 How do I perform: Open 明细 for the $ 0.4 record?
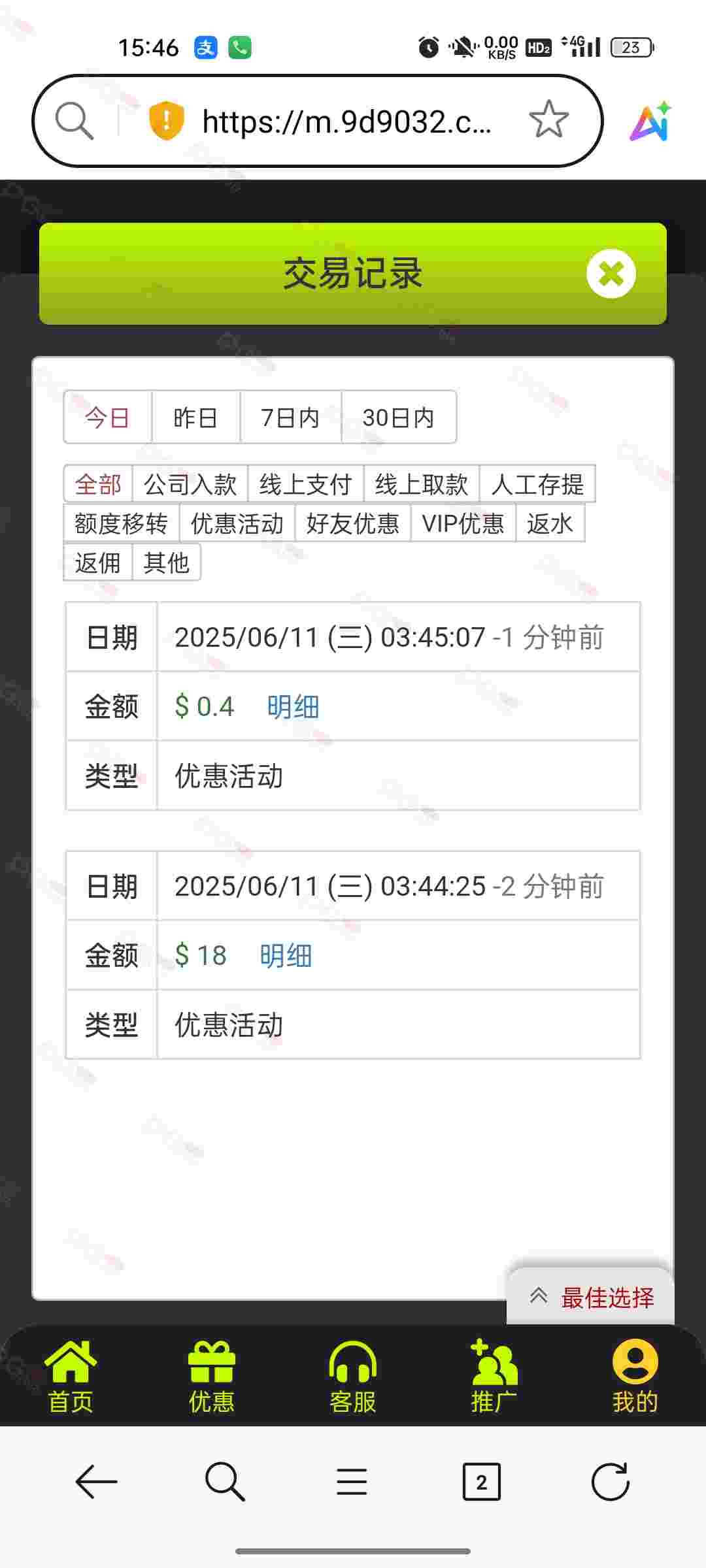(x=293, y=706)
